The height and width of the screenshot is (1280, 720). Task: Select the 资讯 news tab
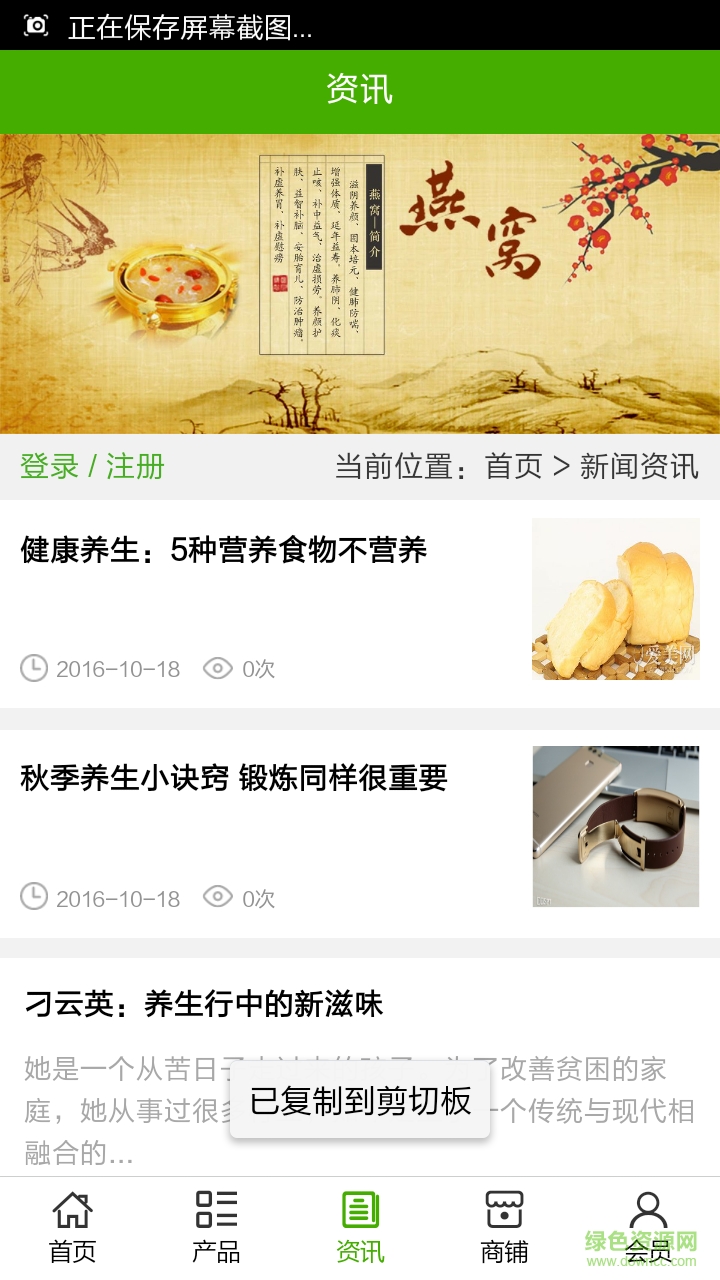pos(360,1227)
